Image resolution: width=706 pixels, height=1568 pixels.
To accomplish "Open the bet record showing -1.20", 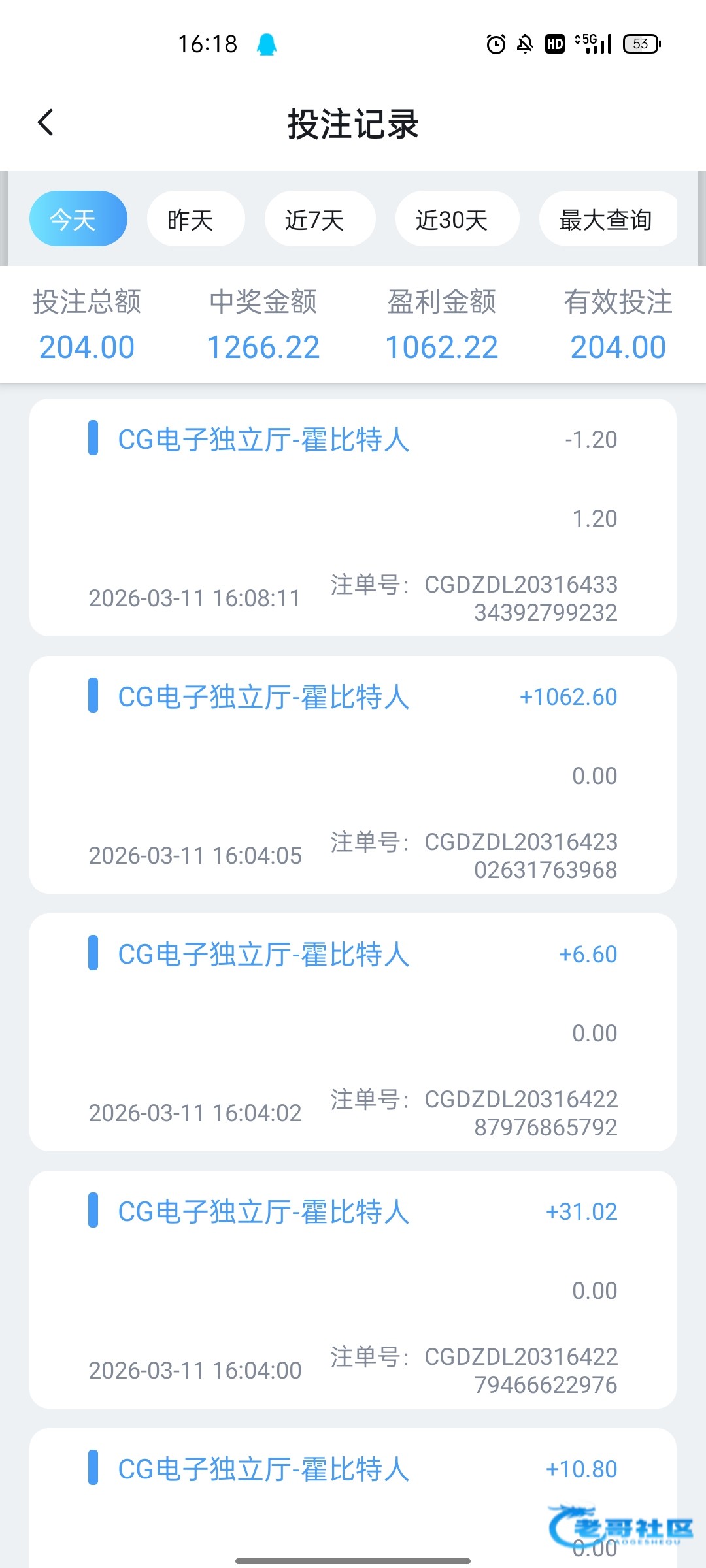I will click(352, 517).
